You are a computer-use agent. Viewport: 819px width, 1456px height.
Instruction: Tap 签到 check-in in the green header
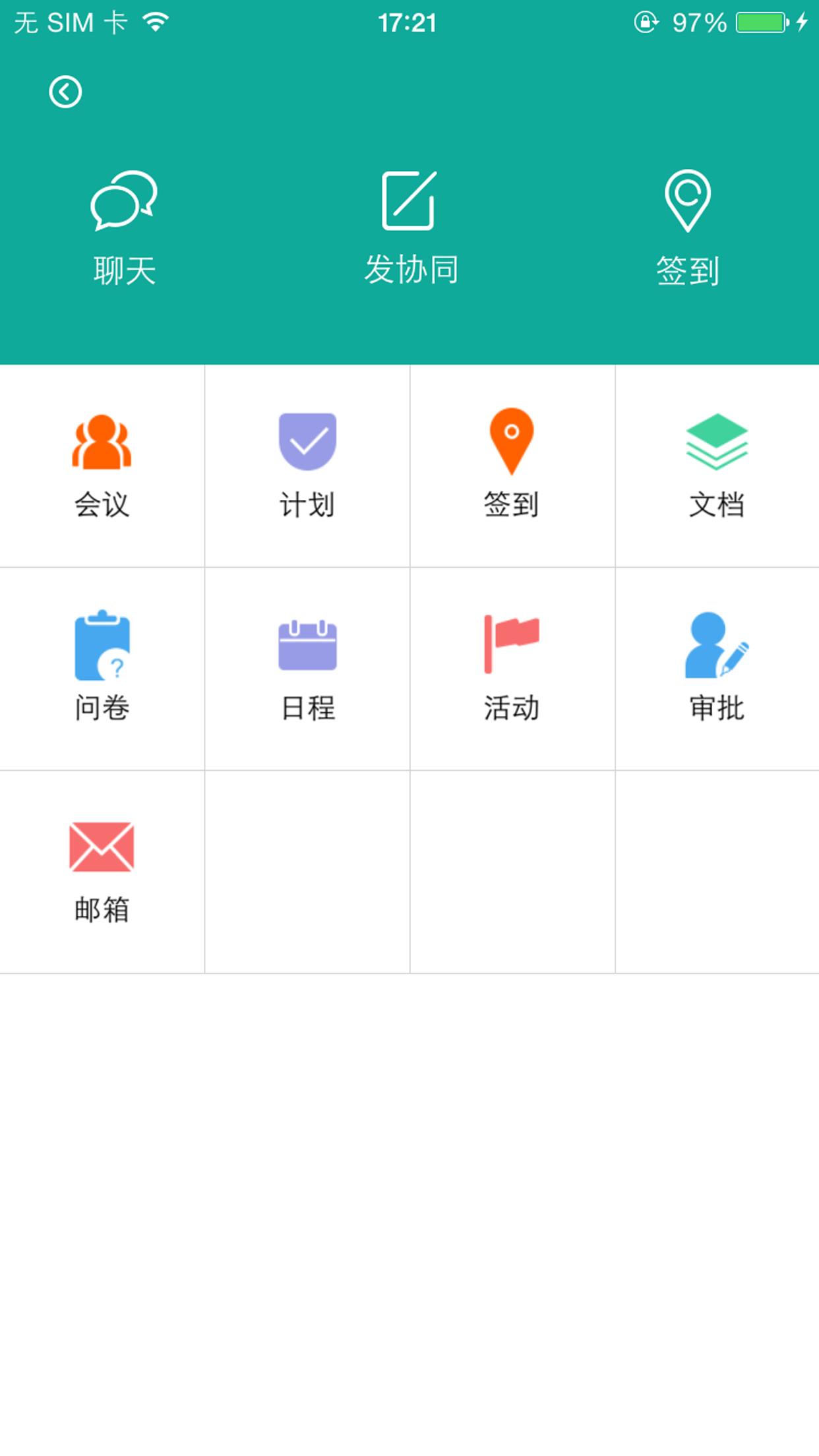687,228
